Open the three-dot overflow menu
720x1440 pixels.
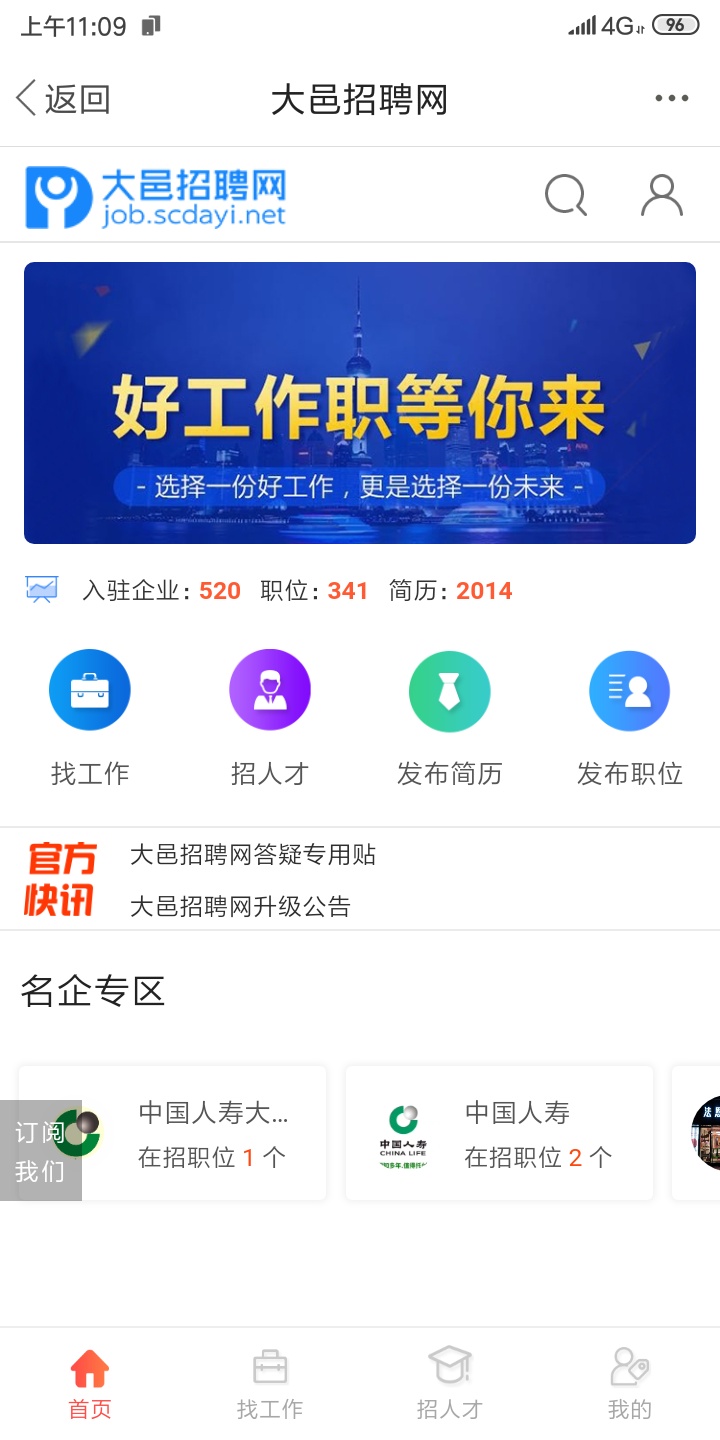[671, 99]
